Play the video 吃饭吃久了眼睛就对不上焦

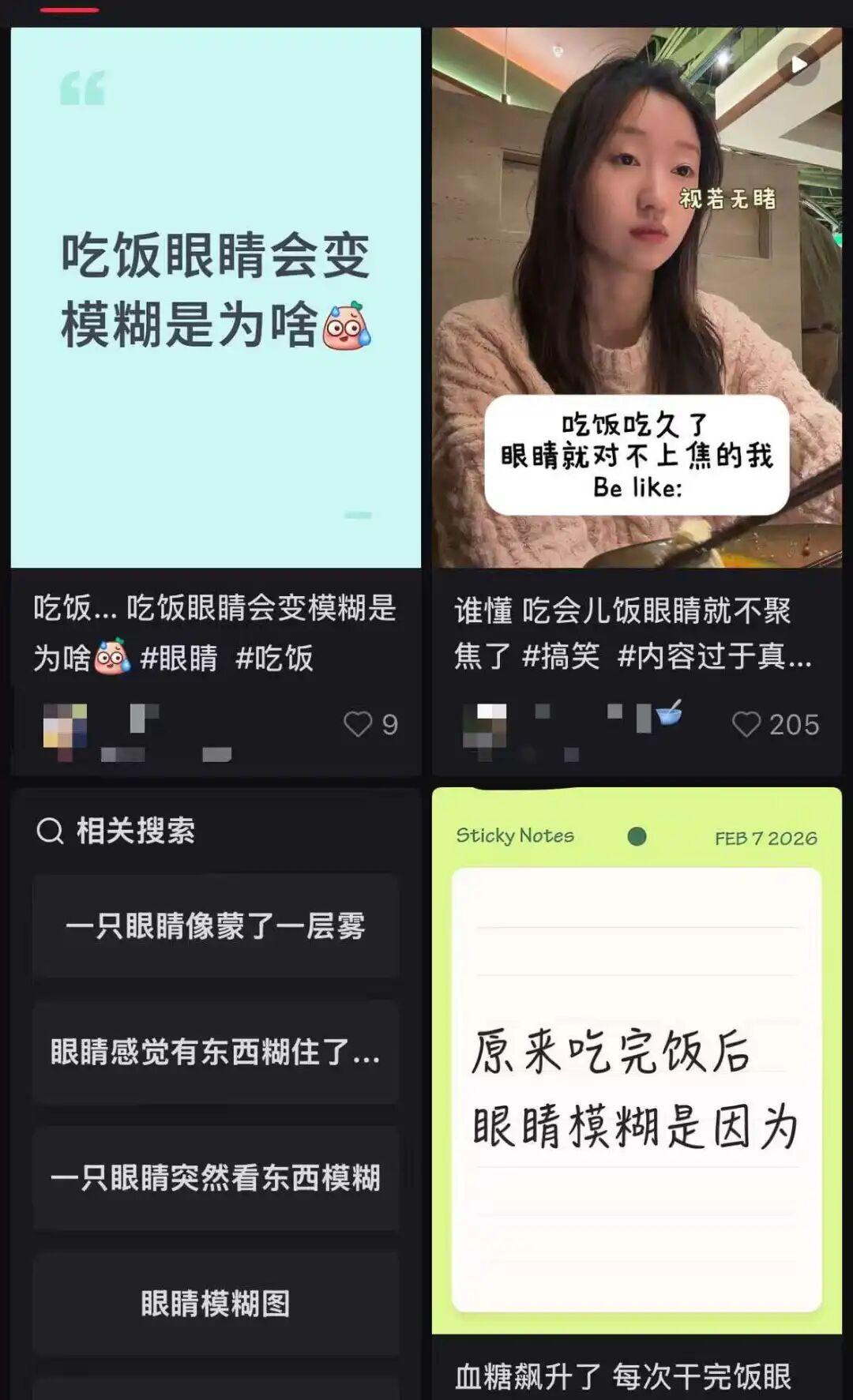click(637, 297)
